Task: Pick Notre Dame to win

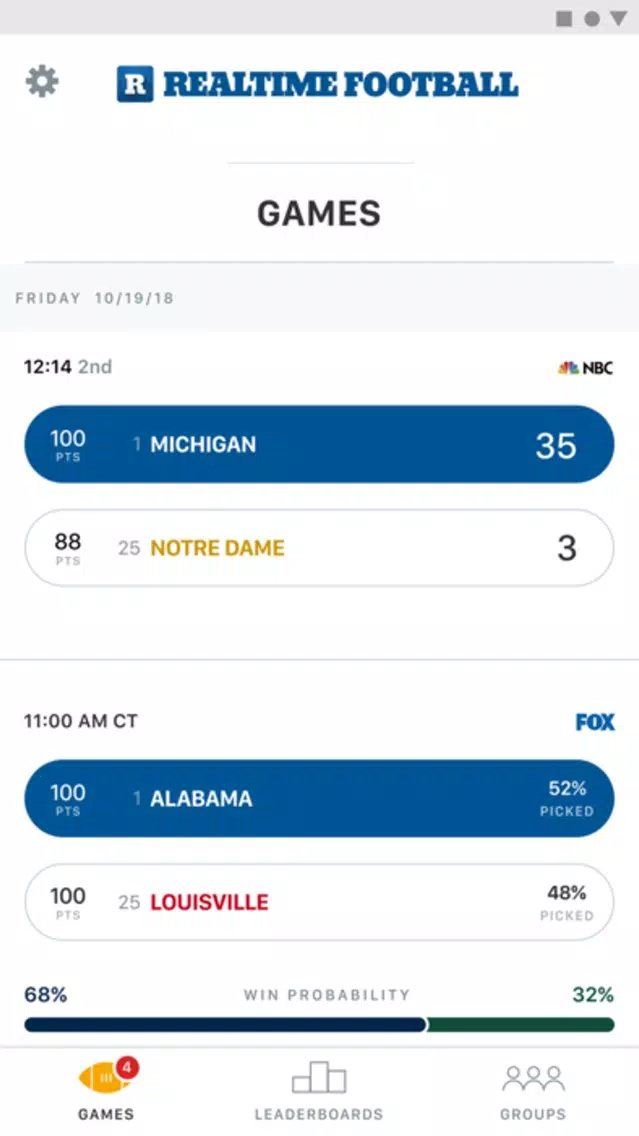Action: (x=320, y=548)
